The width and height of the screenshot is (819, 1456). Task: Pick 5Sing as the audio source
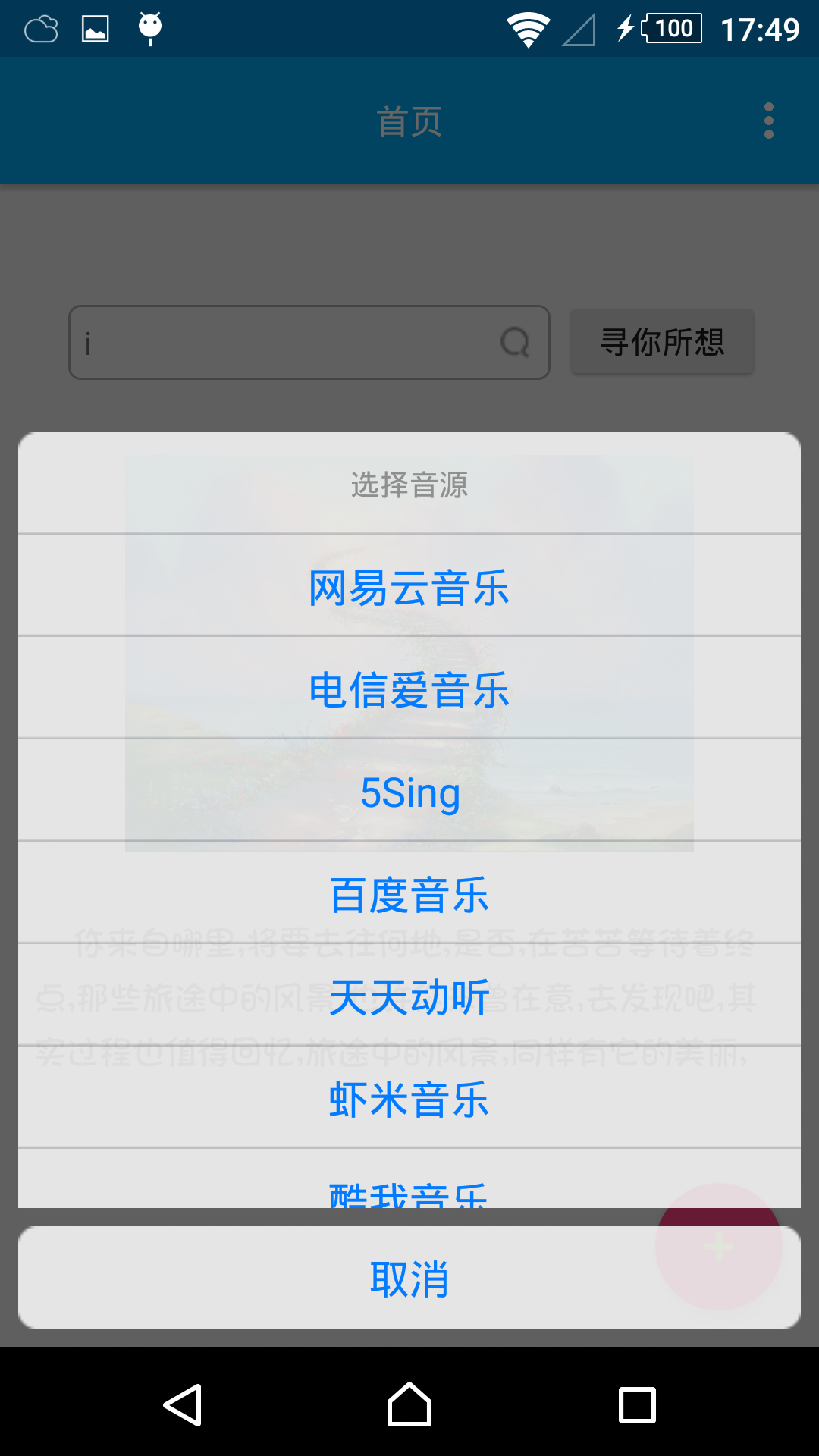(409, 792)
